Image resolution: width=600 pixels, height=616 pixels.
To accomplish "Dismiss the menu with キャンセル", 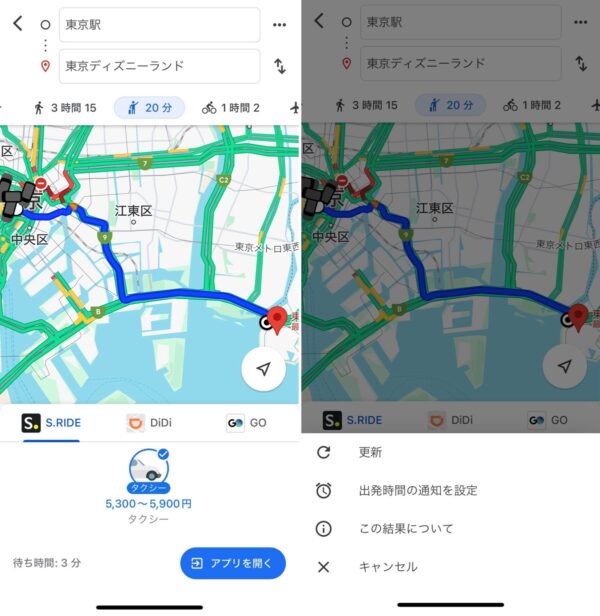I will (388, 566).
